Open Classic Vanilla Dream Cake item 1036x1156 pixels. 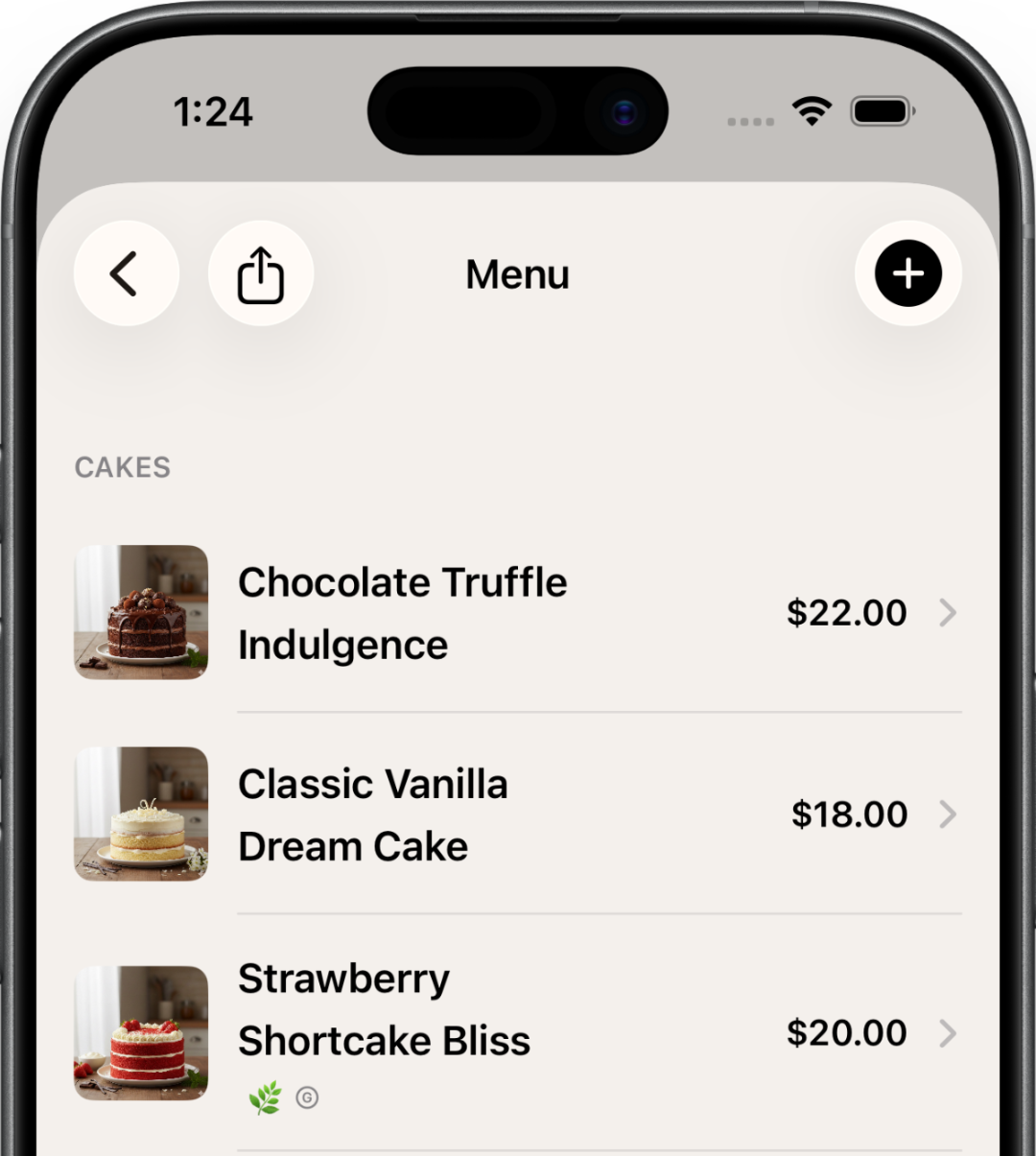[372, 814]
